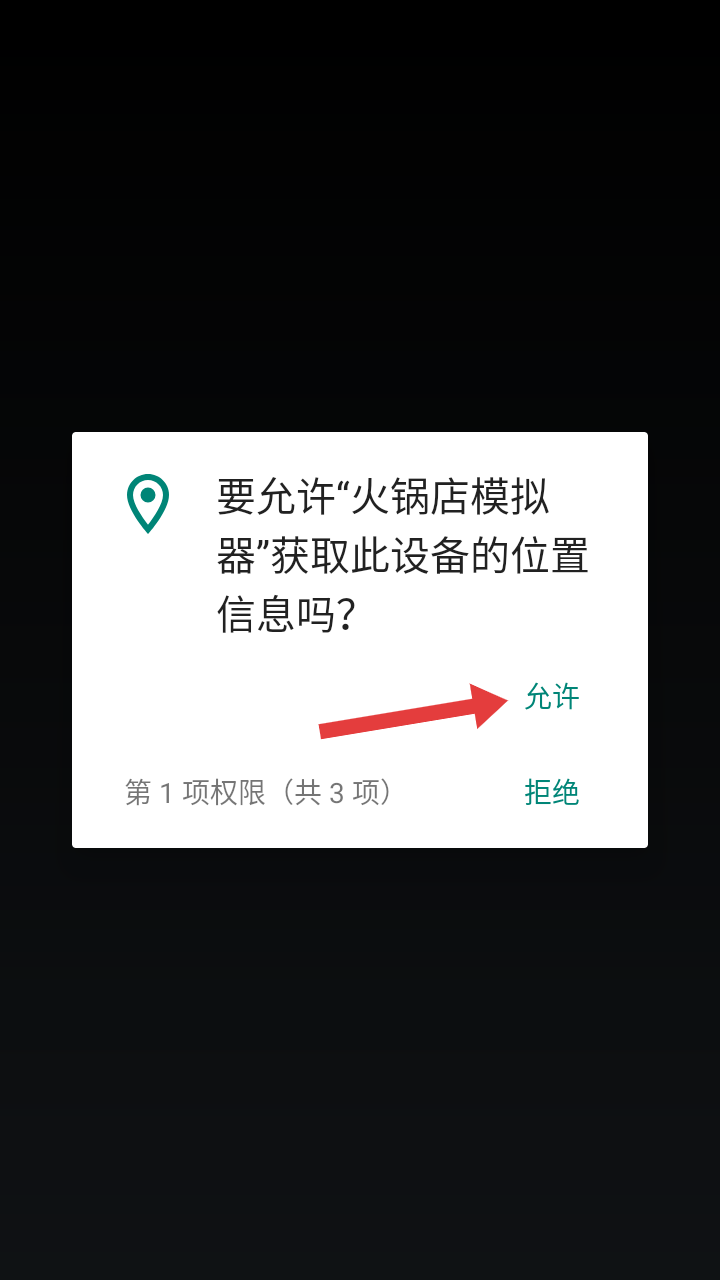This screenshot has width=720, height=1280.
Task: Select 拒绝 to deny location access
Action: (x=552, y=792)
